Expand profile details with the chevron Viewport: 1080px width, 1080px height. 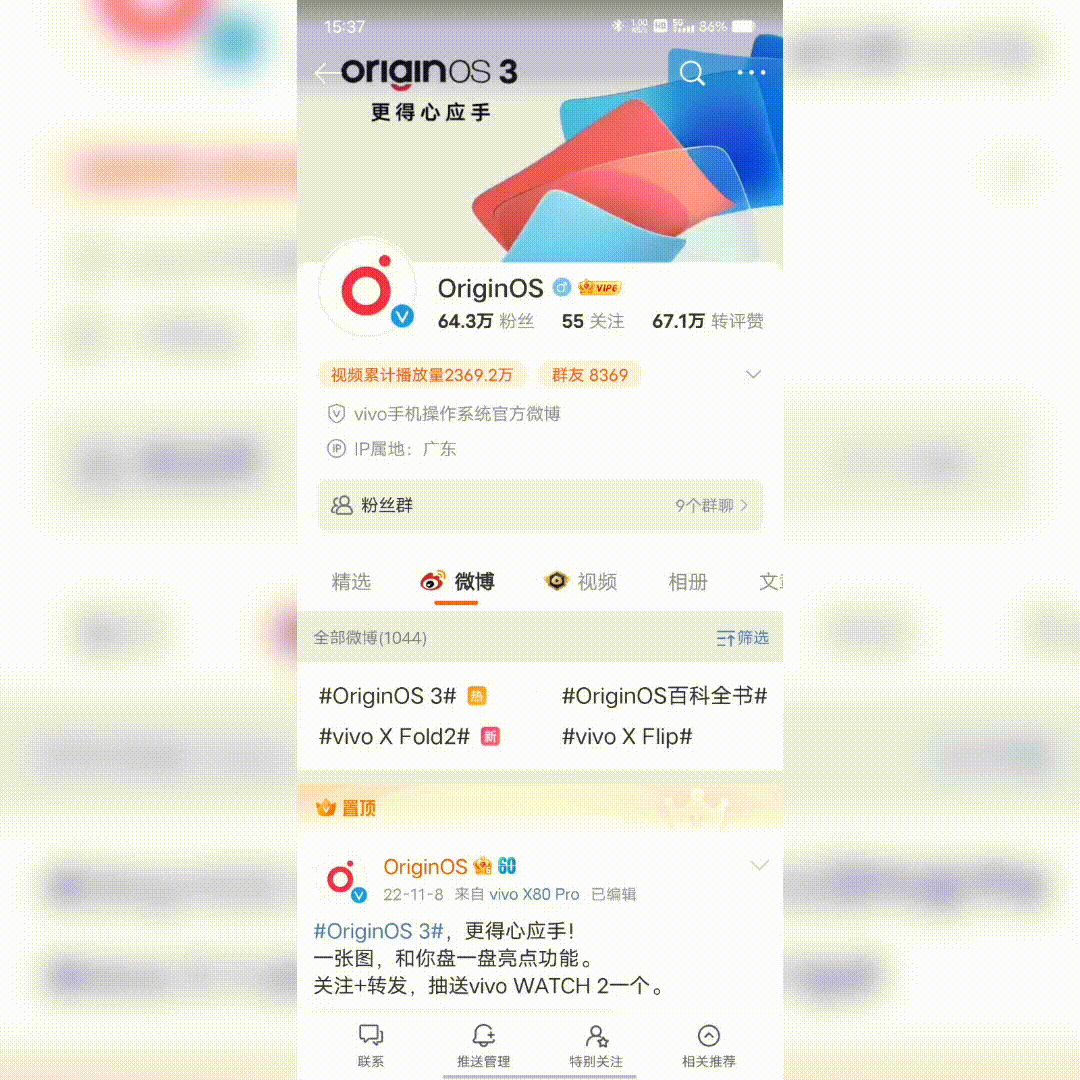pyautogui.click(x=754, y=375)
